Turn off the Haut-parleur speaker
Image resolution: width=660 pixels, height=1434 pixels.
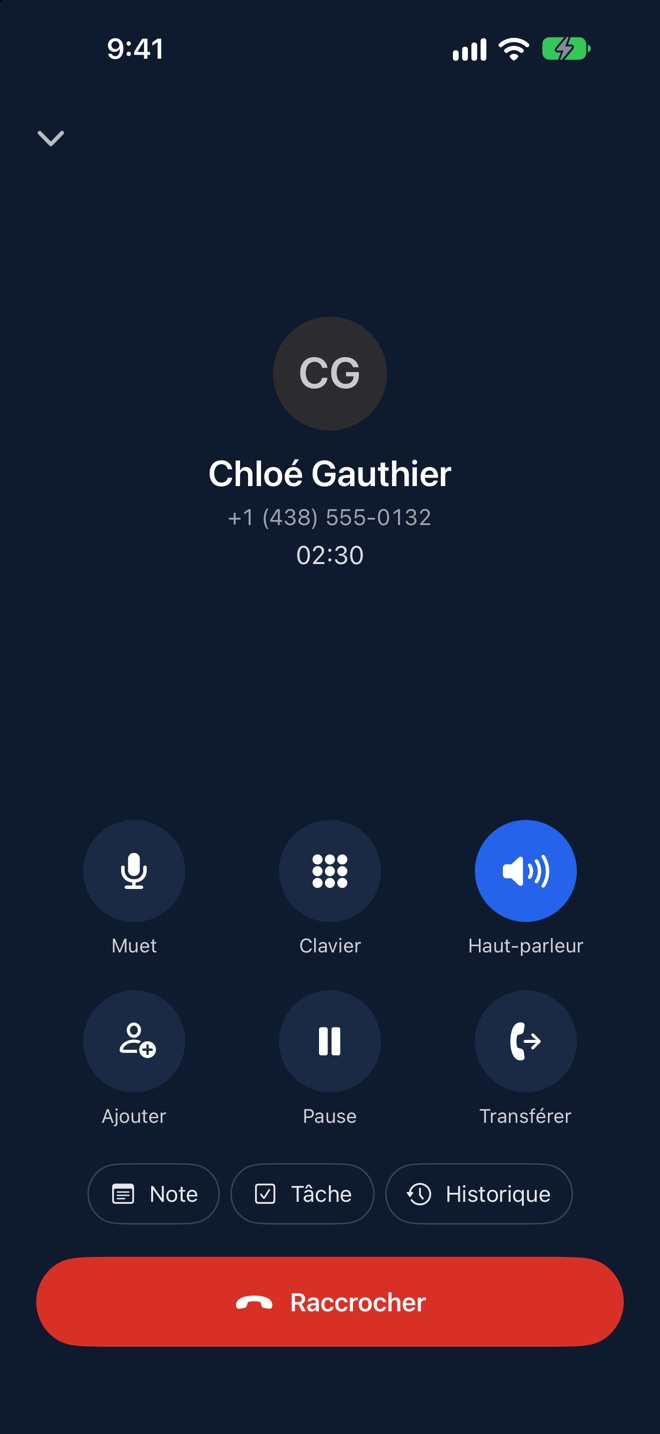(x=526, y=871)
